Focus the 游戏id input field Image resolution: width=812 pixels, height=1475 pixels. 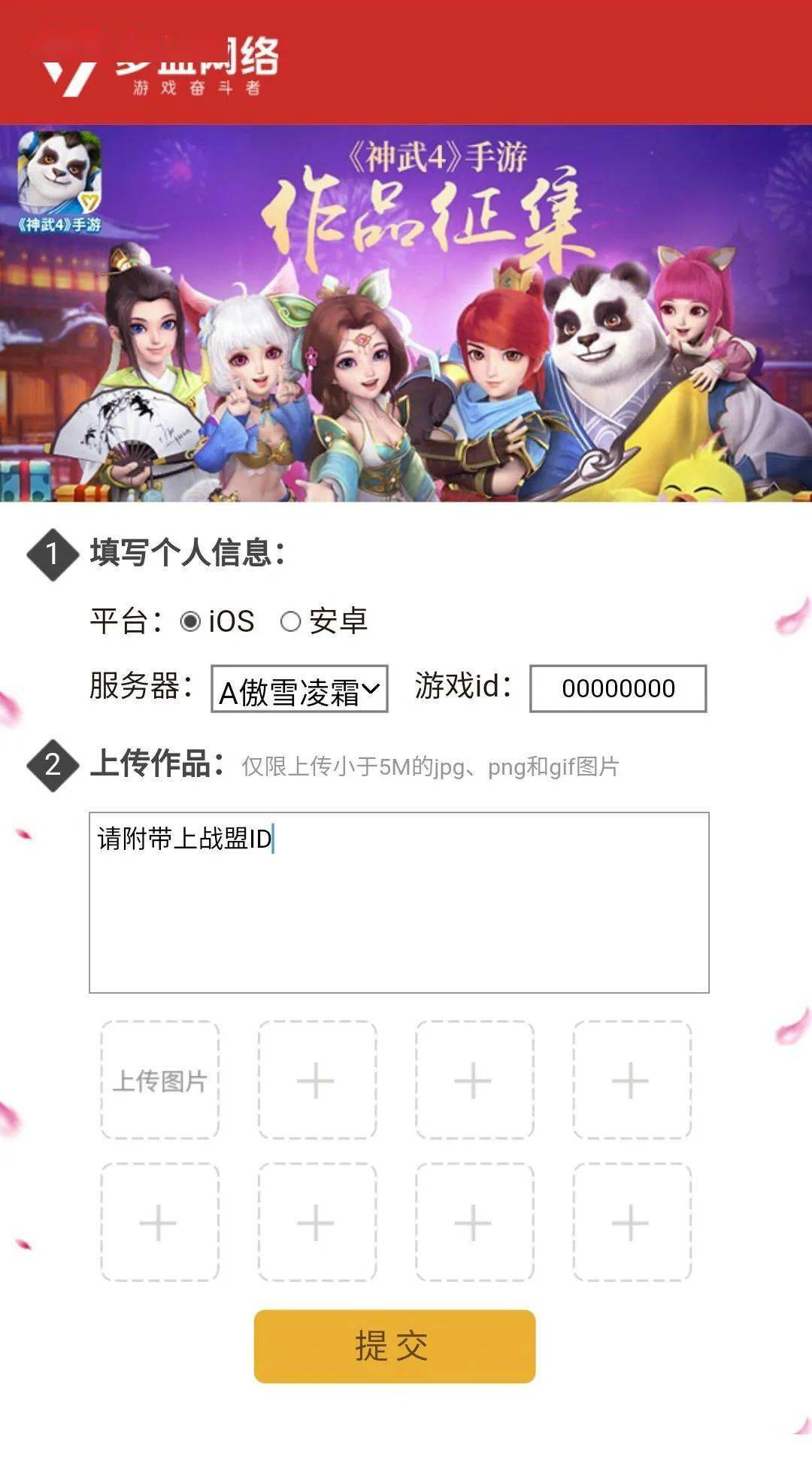click(x=618, y=688)
